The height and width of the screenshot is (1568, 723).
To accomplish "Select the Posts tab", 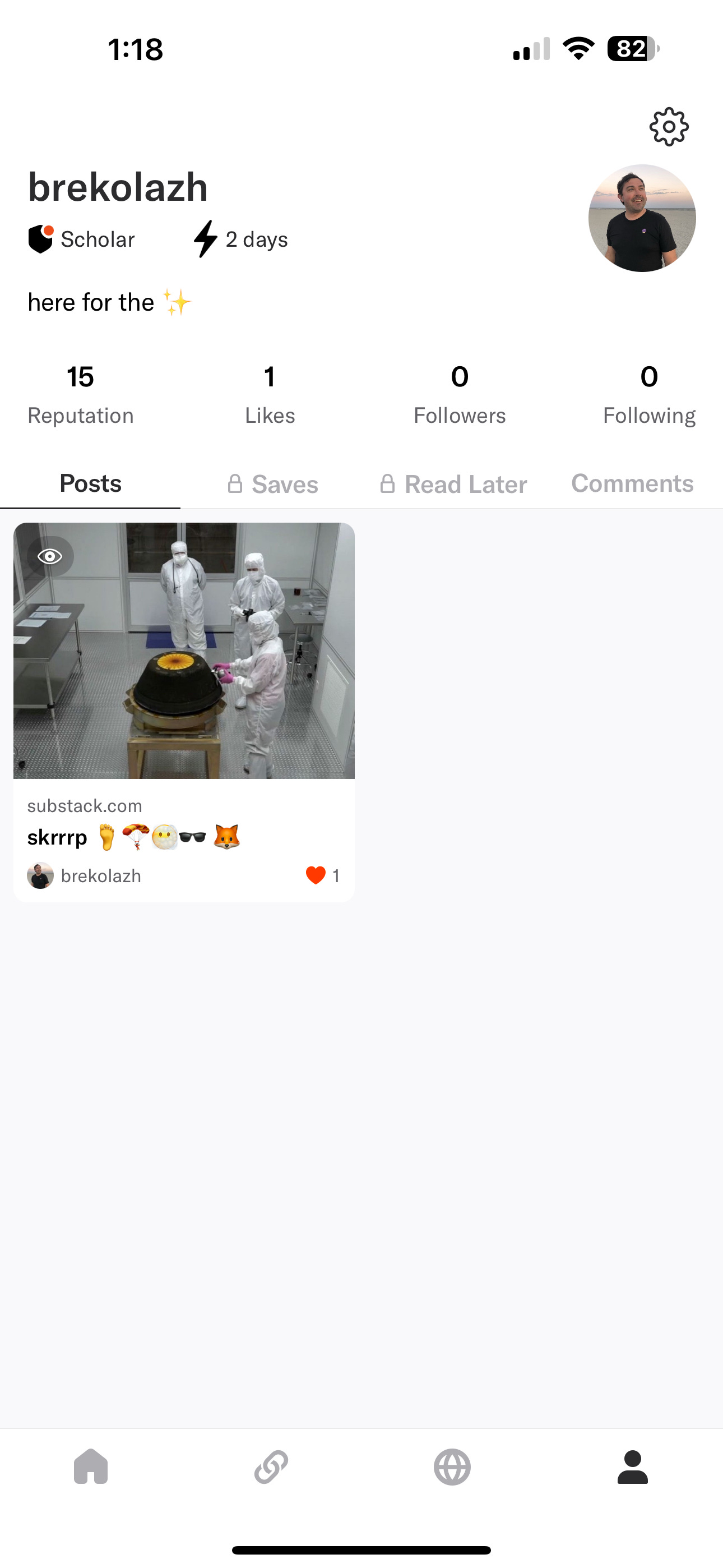I will (x=90, y=483).
